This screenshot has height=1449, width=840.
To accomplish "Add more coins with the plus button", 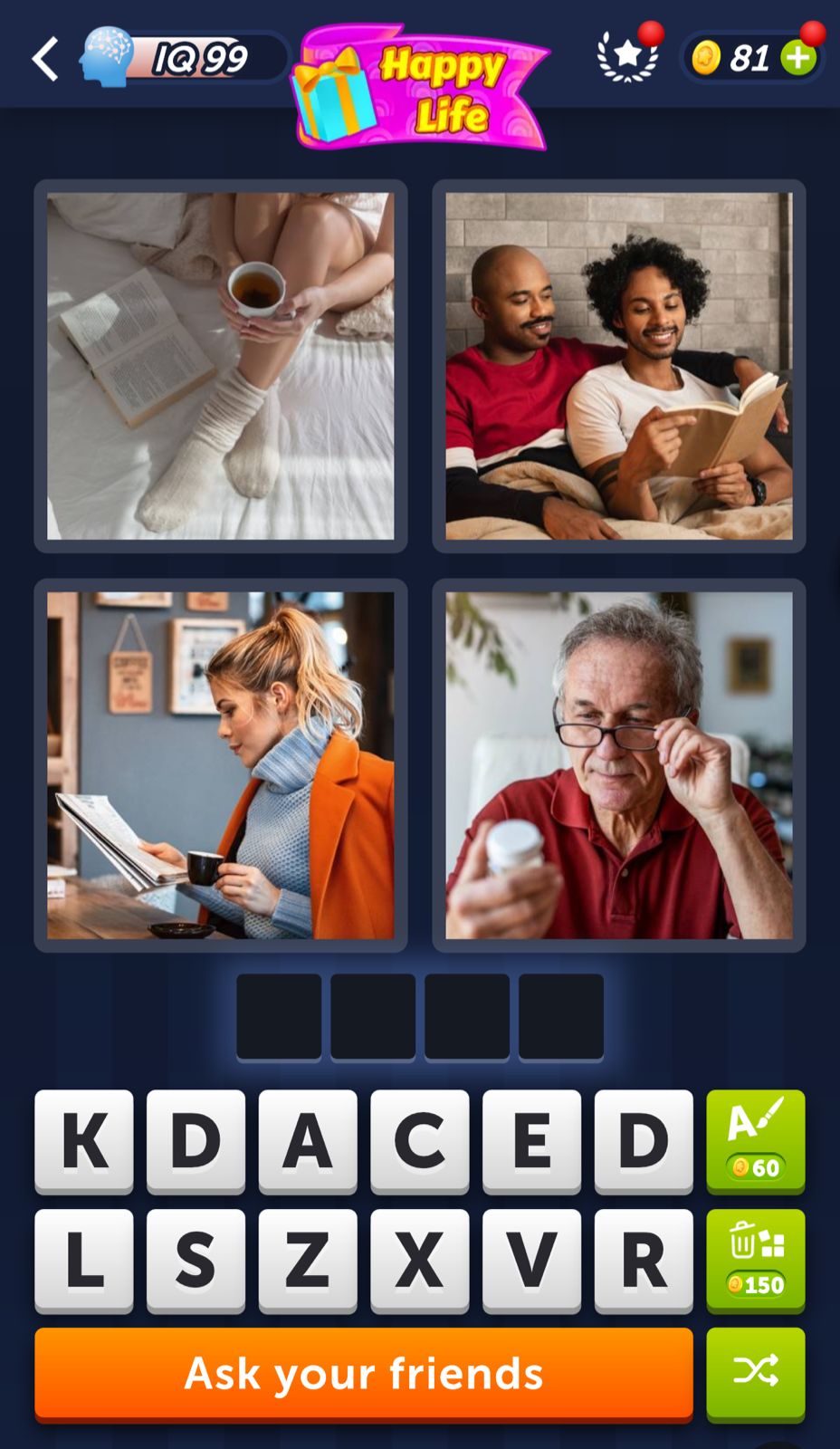I will click(x=798, y=59).
